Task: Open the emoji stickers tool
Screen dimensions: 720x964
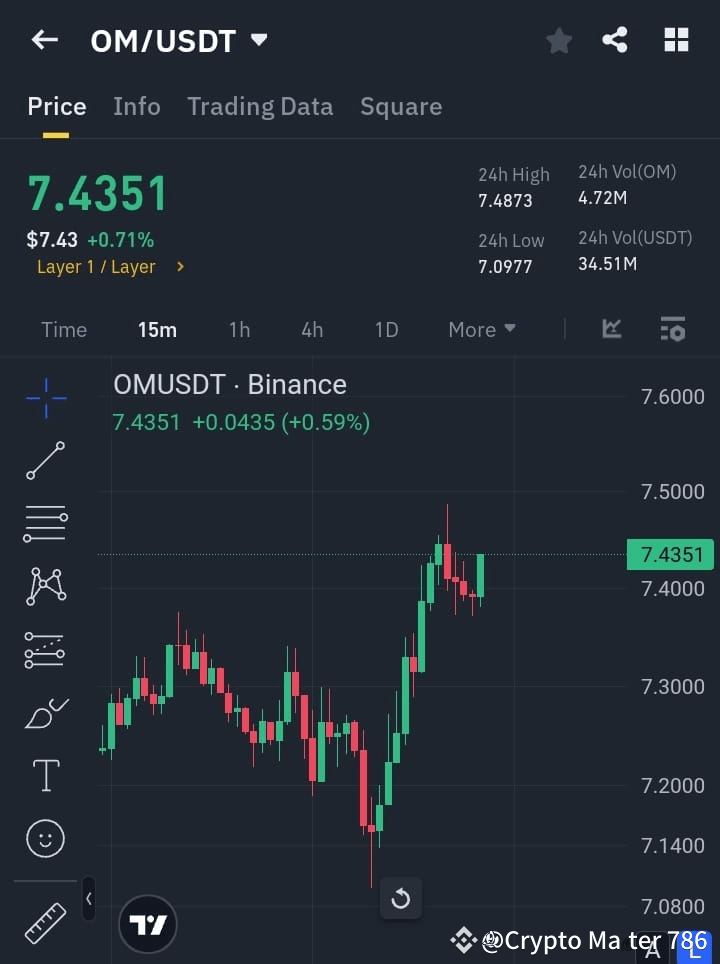Action: [45, 838]
